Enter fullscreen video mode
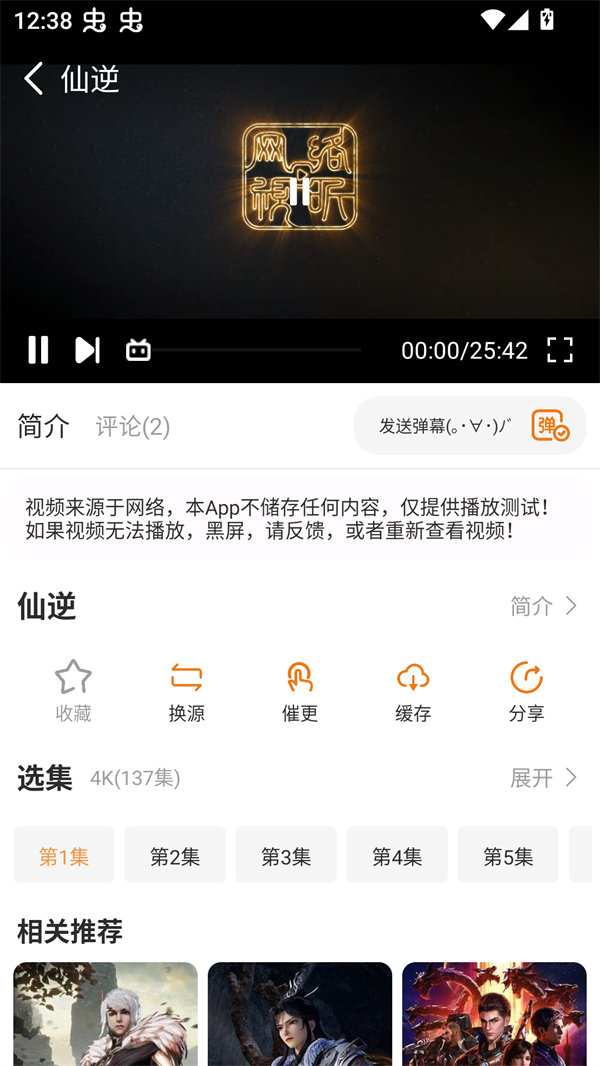The height and width of the screenshot is (1066, 600). [x=560, y=350]
